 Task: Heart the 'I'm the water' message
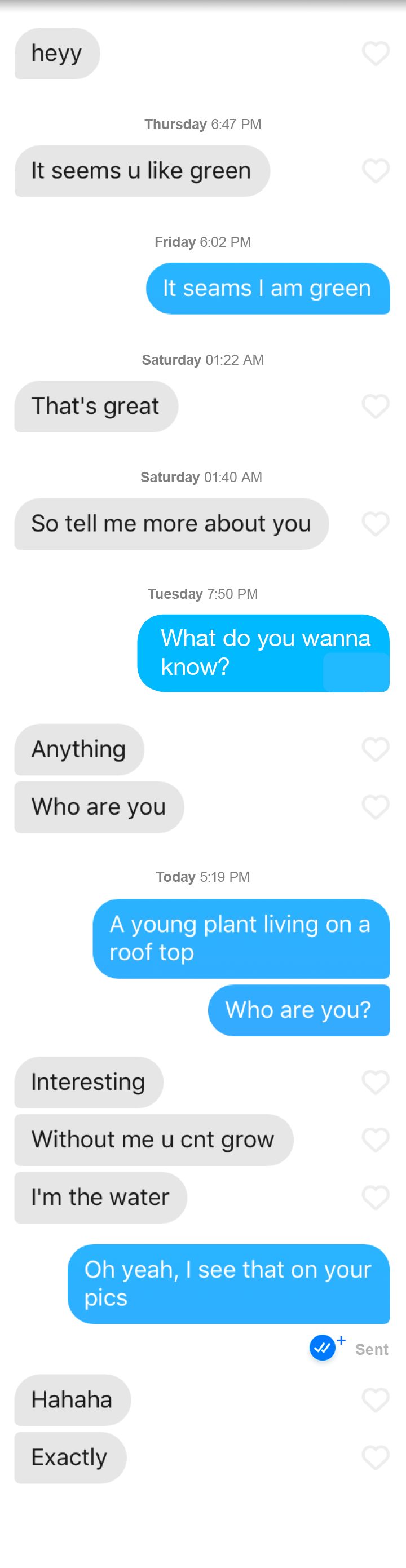coord(376,1198)
